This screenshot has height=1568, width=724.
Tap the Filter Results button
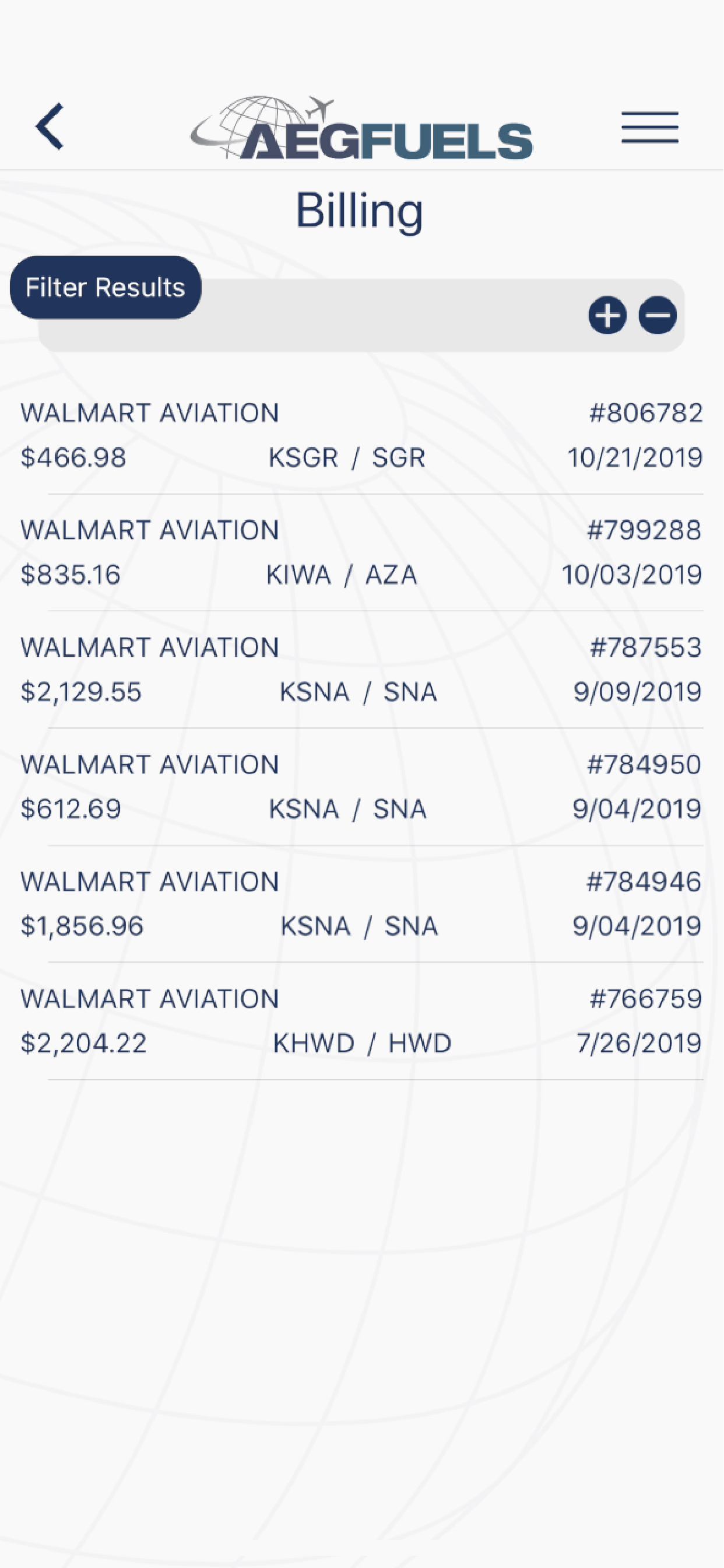pos(106,288)
